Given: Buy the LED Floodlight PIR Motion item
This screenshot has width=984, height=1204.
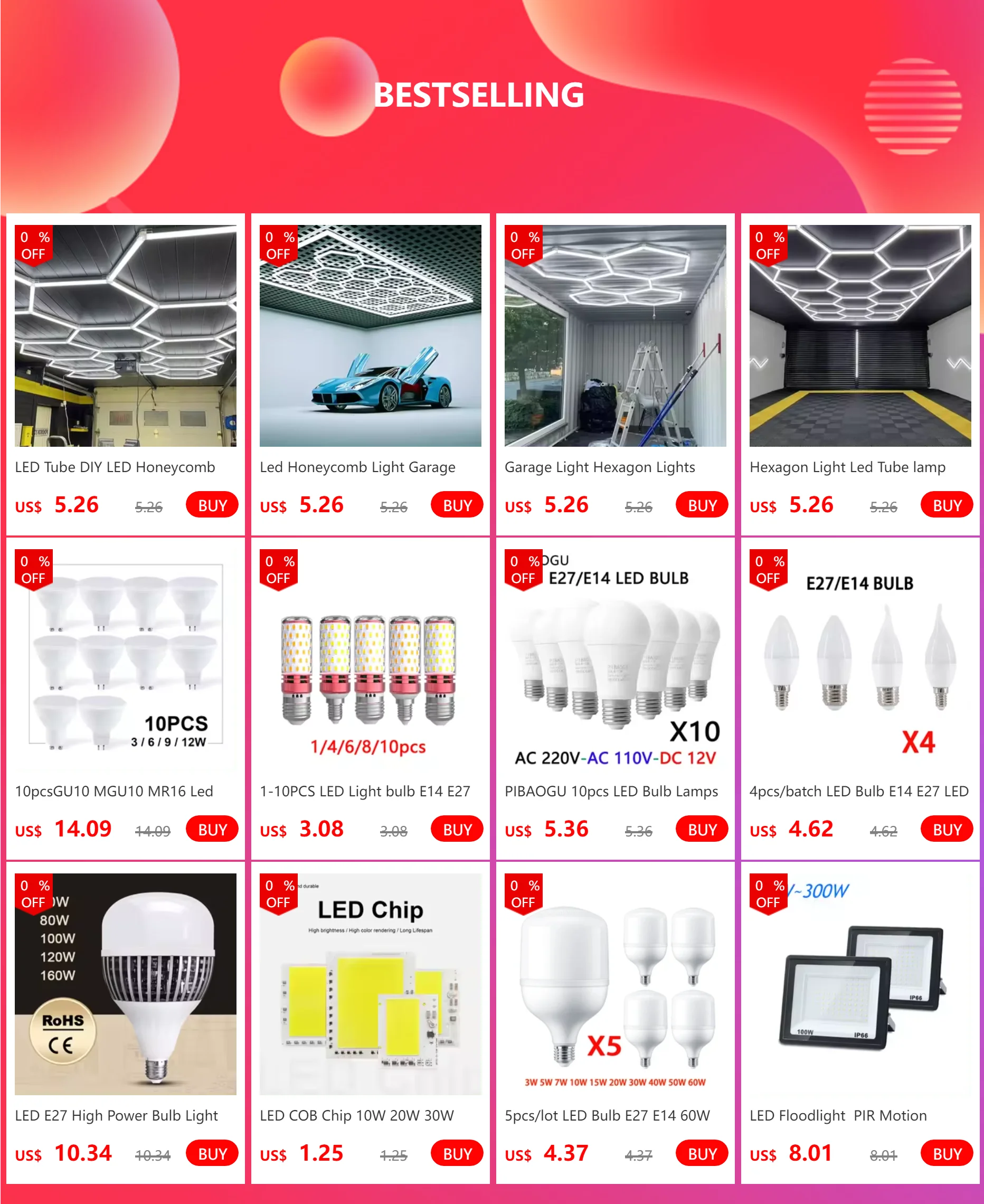Looking at the screenshot, I should click(947, 1153).
